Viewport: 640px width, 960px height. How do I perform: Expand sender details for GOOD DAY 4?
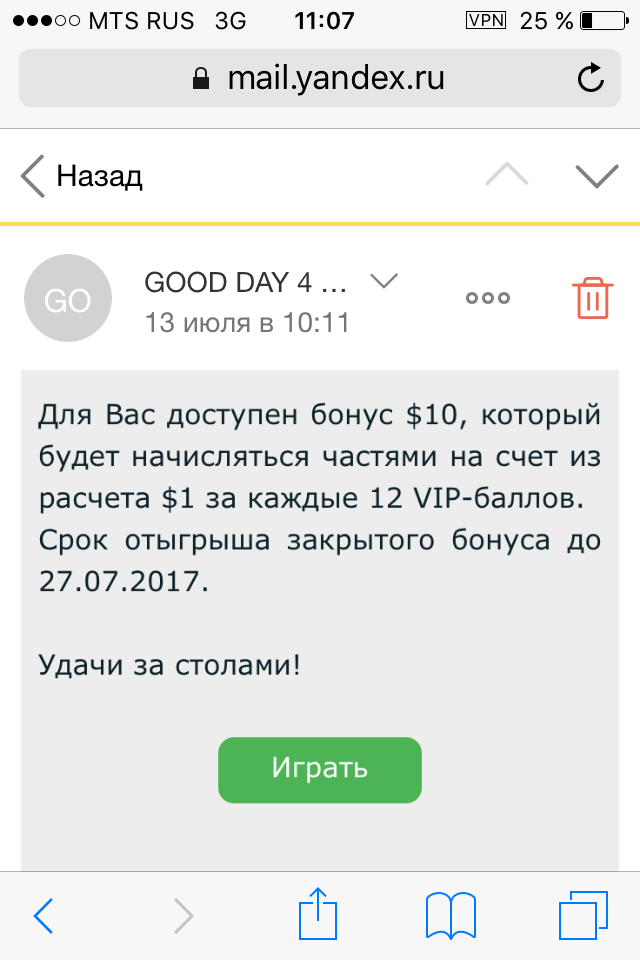(x=384, y=282)
